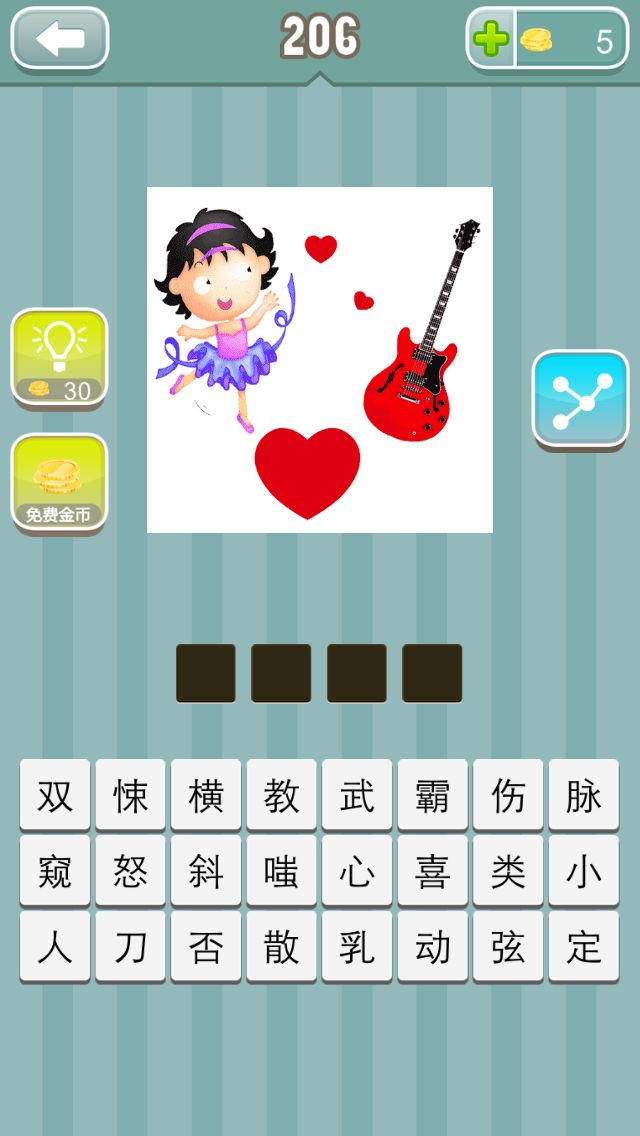Tap the character 伤 tile

coord(508,795)
